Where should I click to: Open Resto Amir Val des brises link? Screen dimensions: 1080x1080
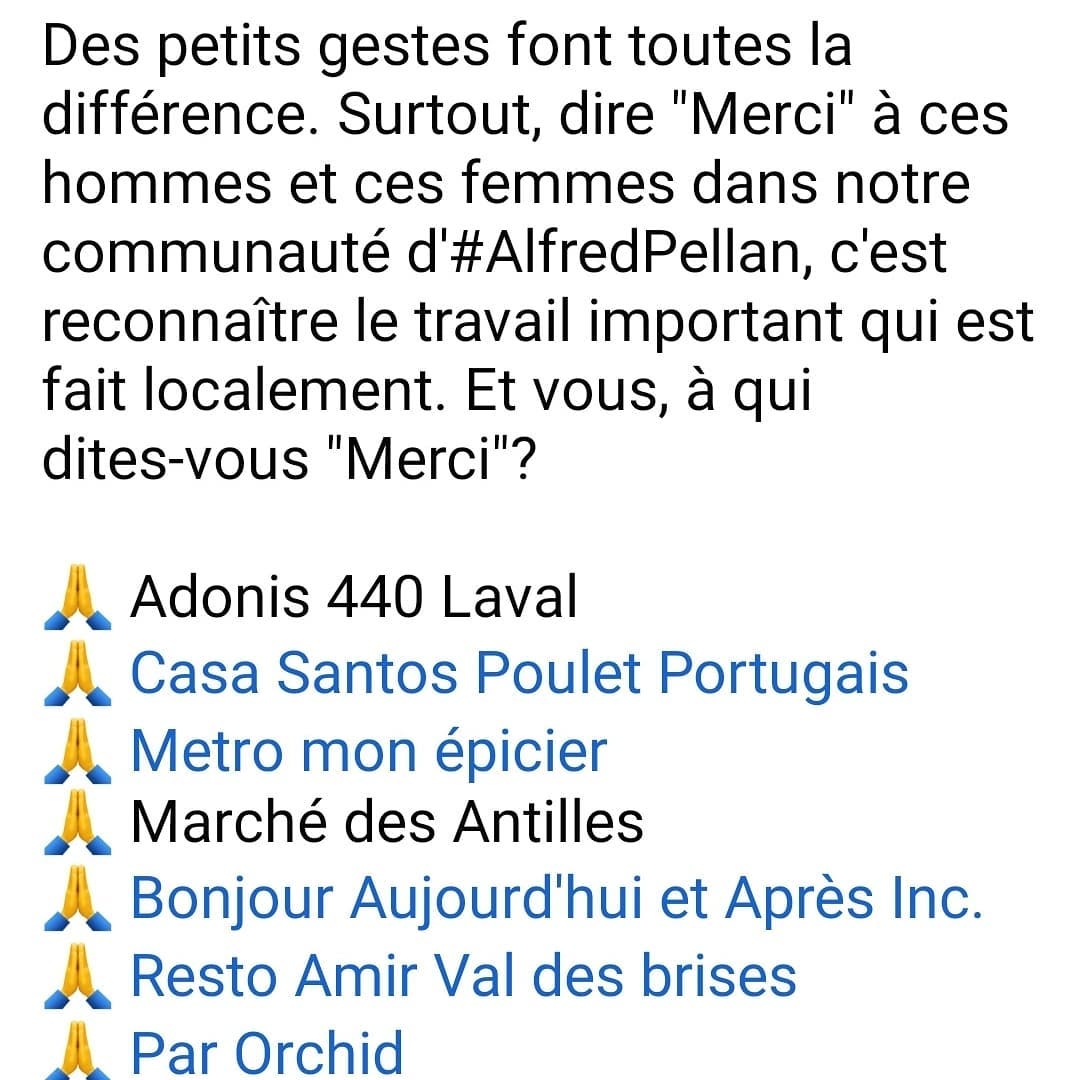point(463,975)
